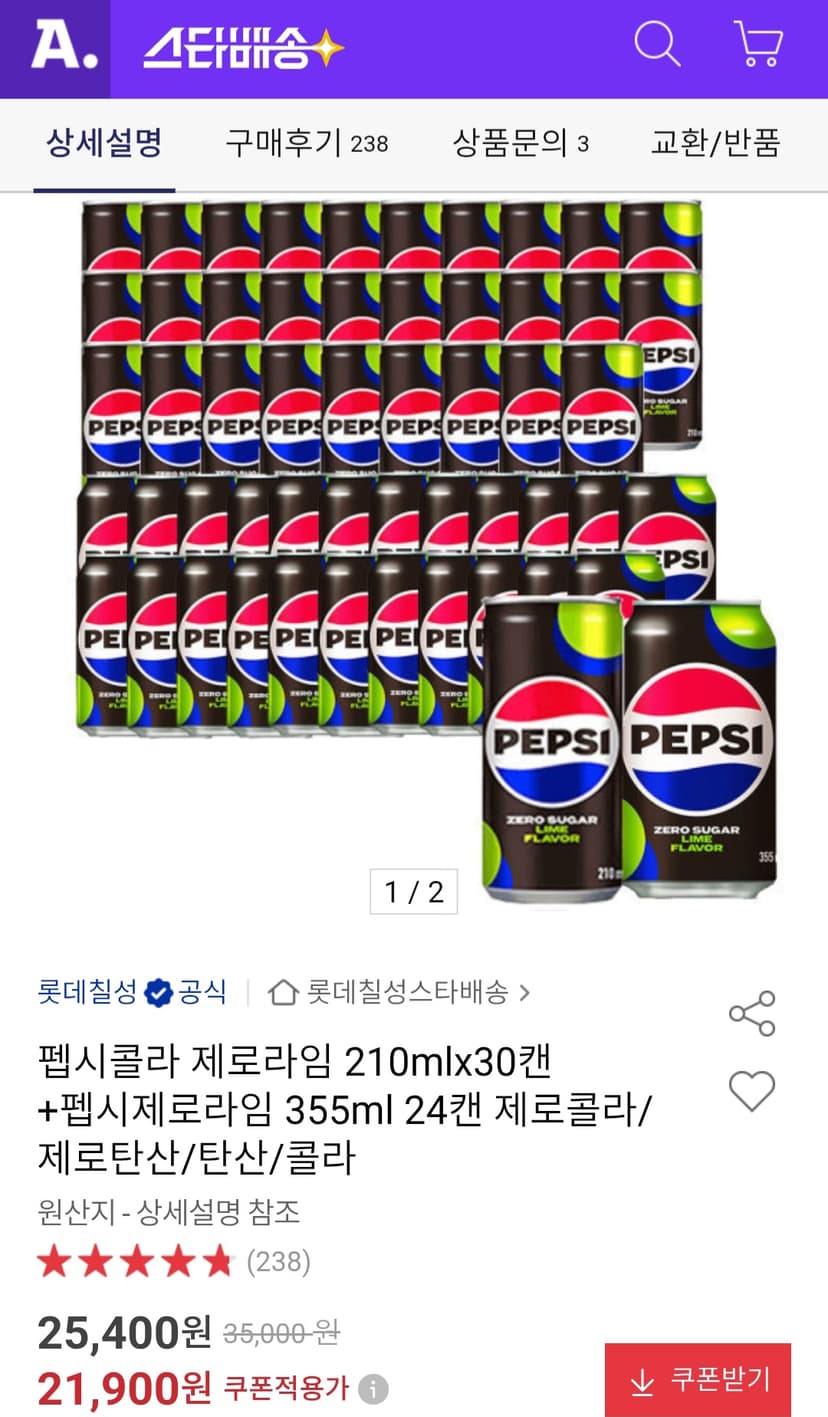Viewport: 828px width, 1417px height.
Task: Tap the 스타배송 logo
Action: click(x=243, y=47)
